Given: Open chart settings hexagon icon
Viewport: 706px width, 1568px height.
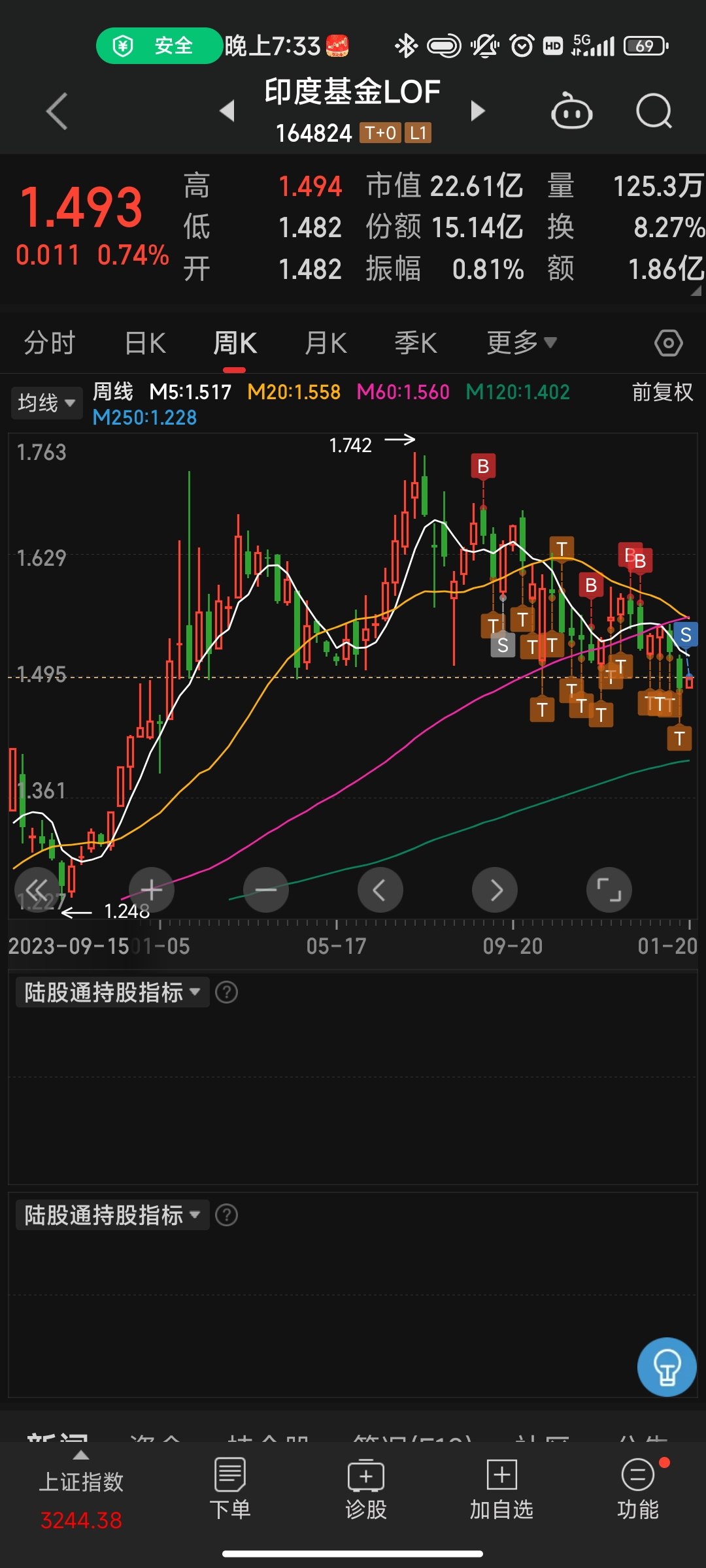Looking at the screenshot, I should (x=668, y=343).
